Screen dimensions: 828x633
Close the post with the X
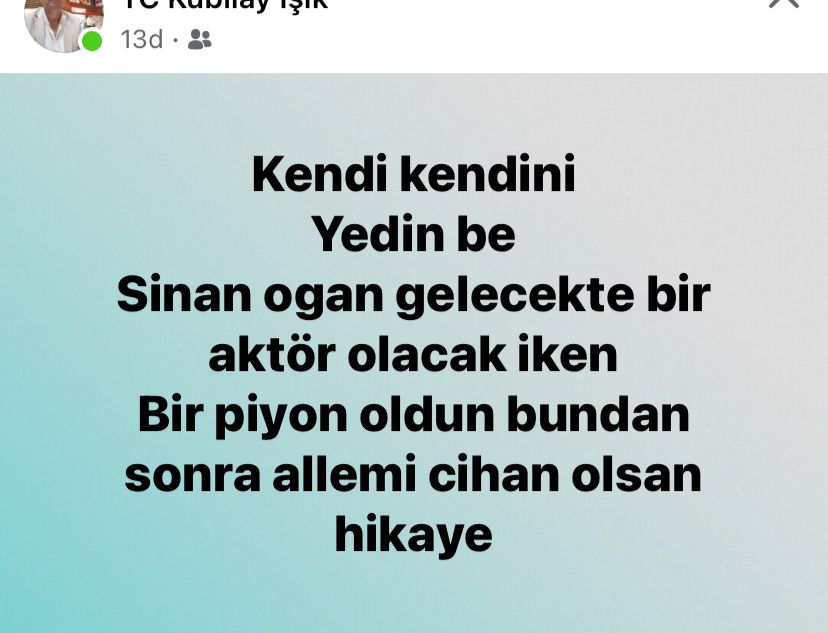[783, 4]
